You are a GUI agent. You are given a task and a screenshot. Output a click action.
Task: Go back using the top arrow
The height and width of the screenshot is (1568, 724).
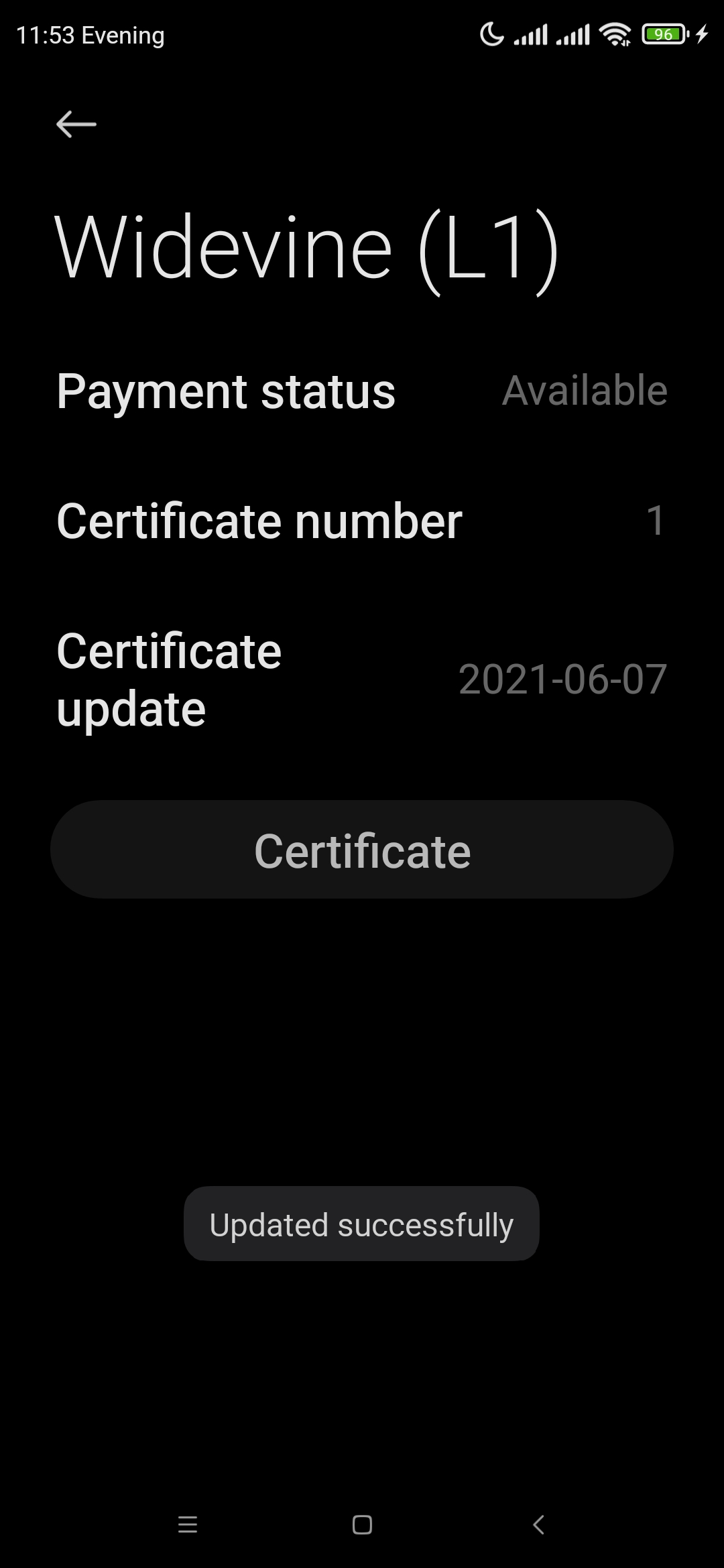tap(76, 125)
